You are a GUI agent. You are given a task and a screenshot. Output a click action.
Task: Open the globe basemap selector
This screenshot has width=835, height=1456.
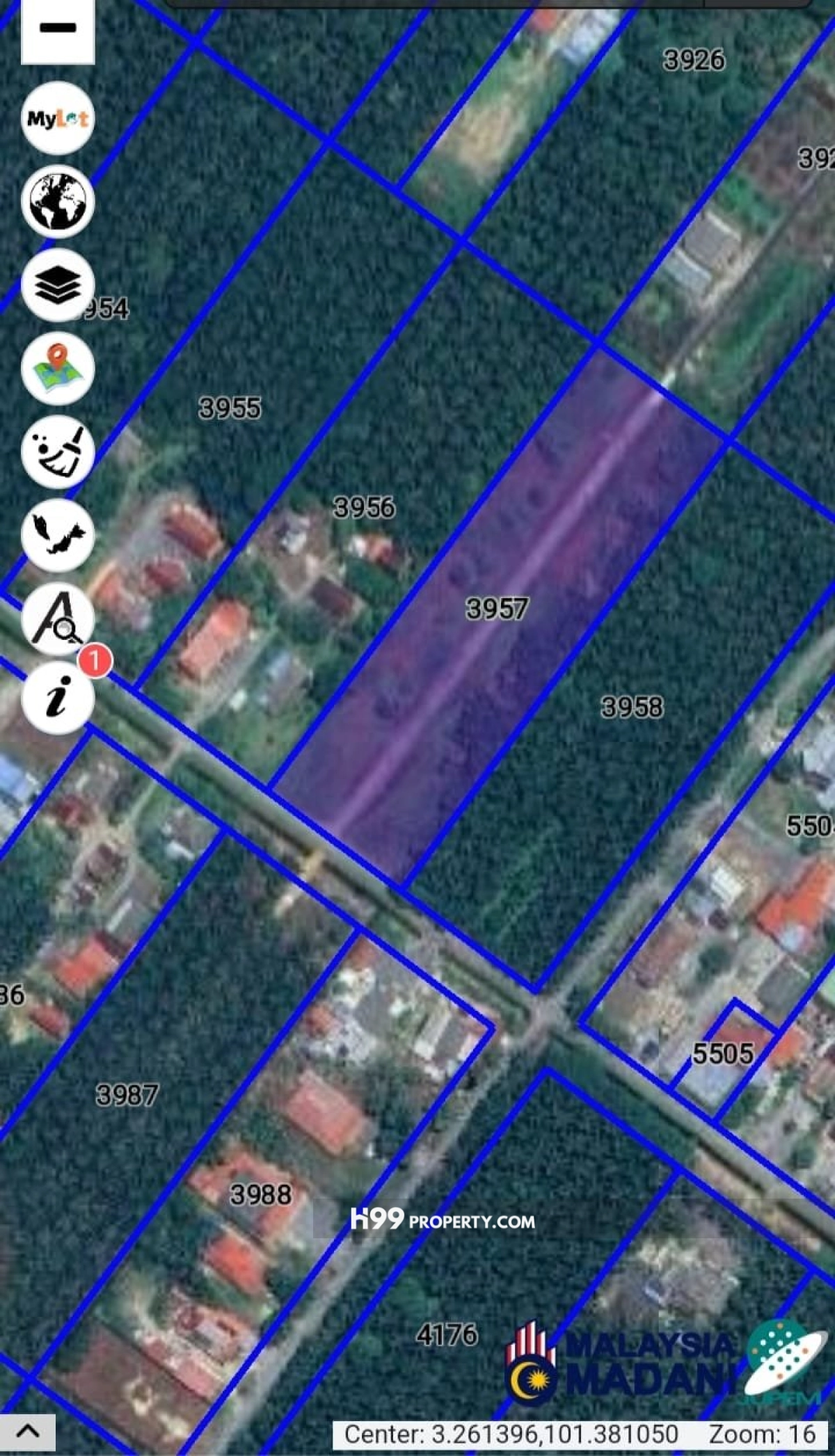point(58,202)
